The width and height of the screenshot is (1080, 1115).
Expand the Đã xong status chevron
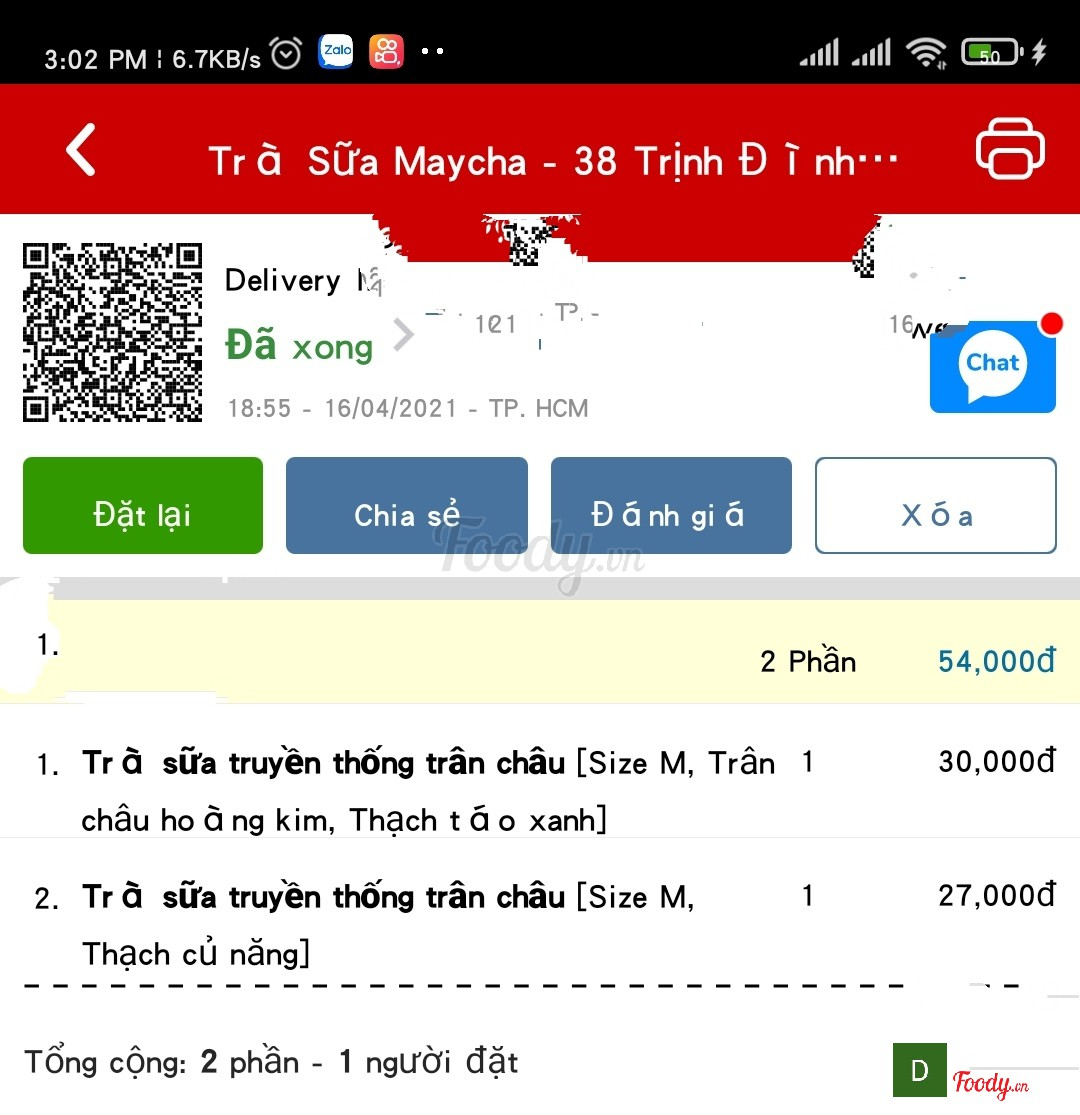pos(403,337)
